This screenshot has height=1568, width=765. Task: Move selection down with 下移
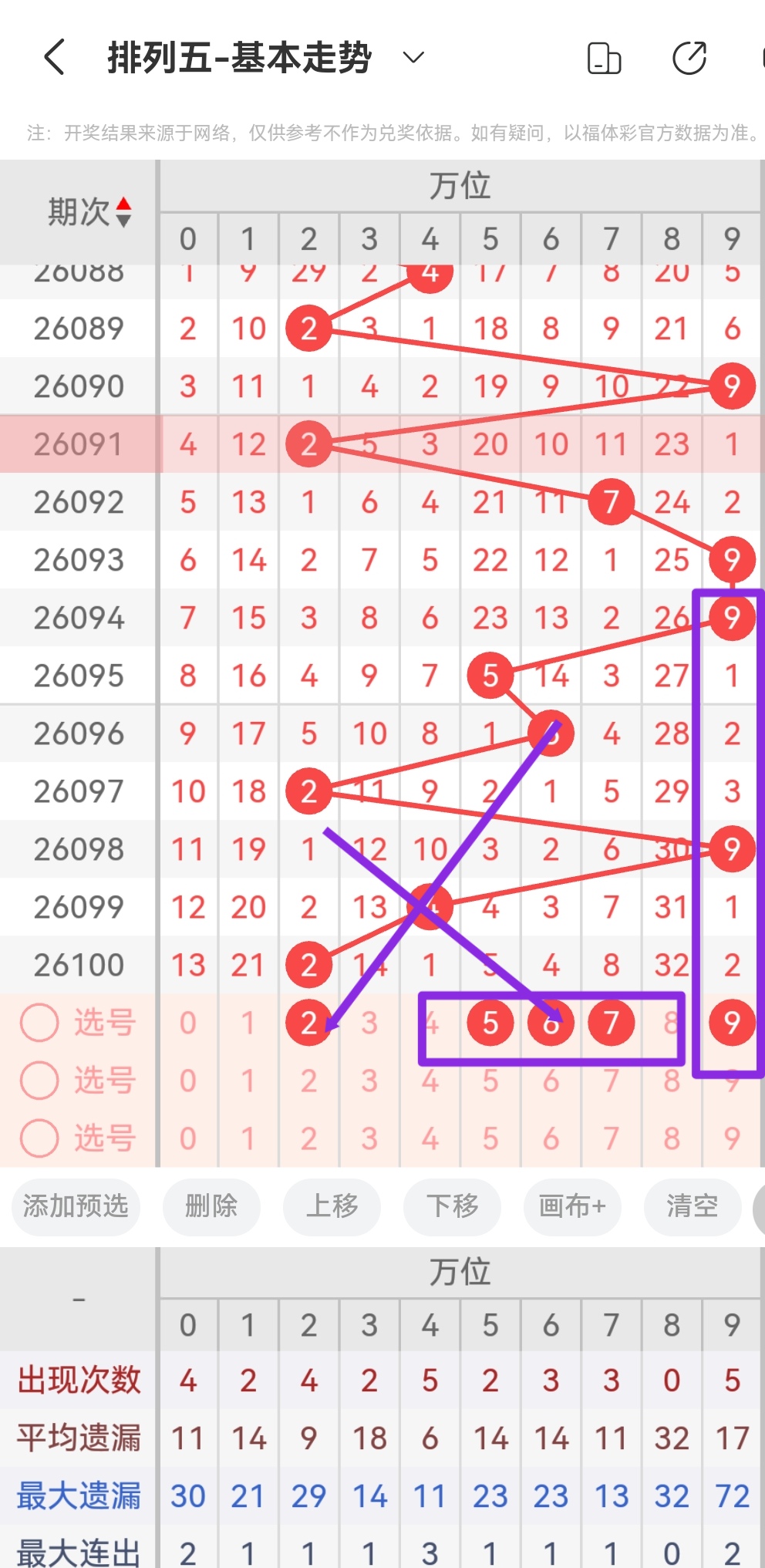452,1206
